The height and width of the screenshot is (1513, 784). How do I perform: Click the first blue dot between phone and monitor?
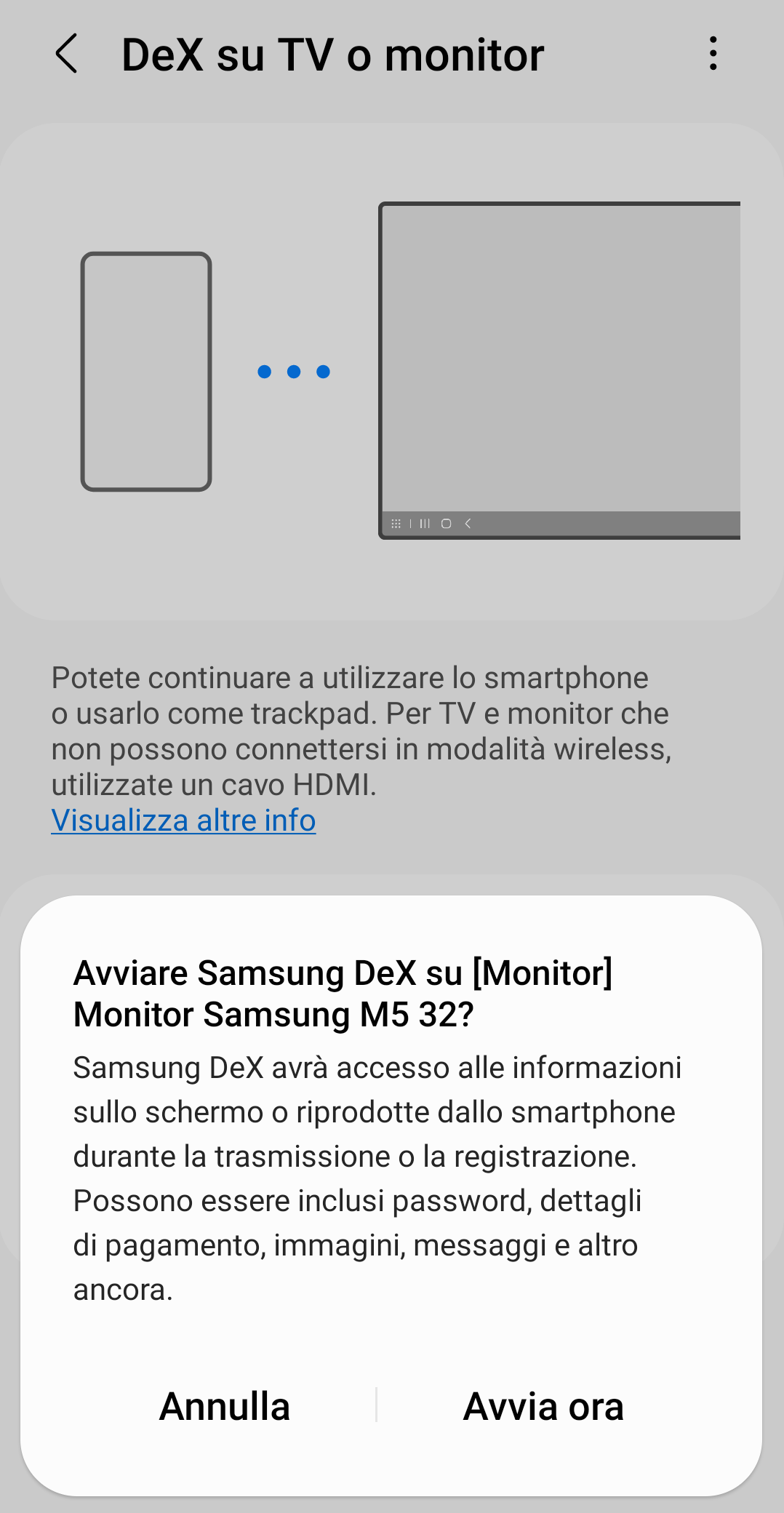click(263, 371)
